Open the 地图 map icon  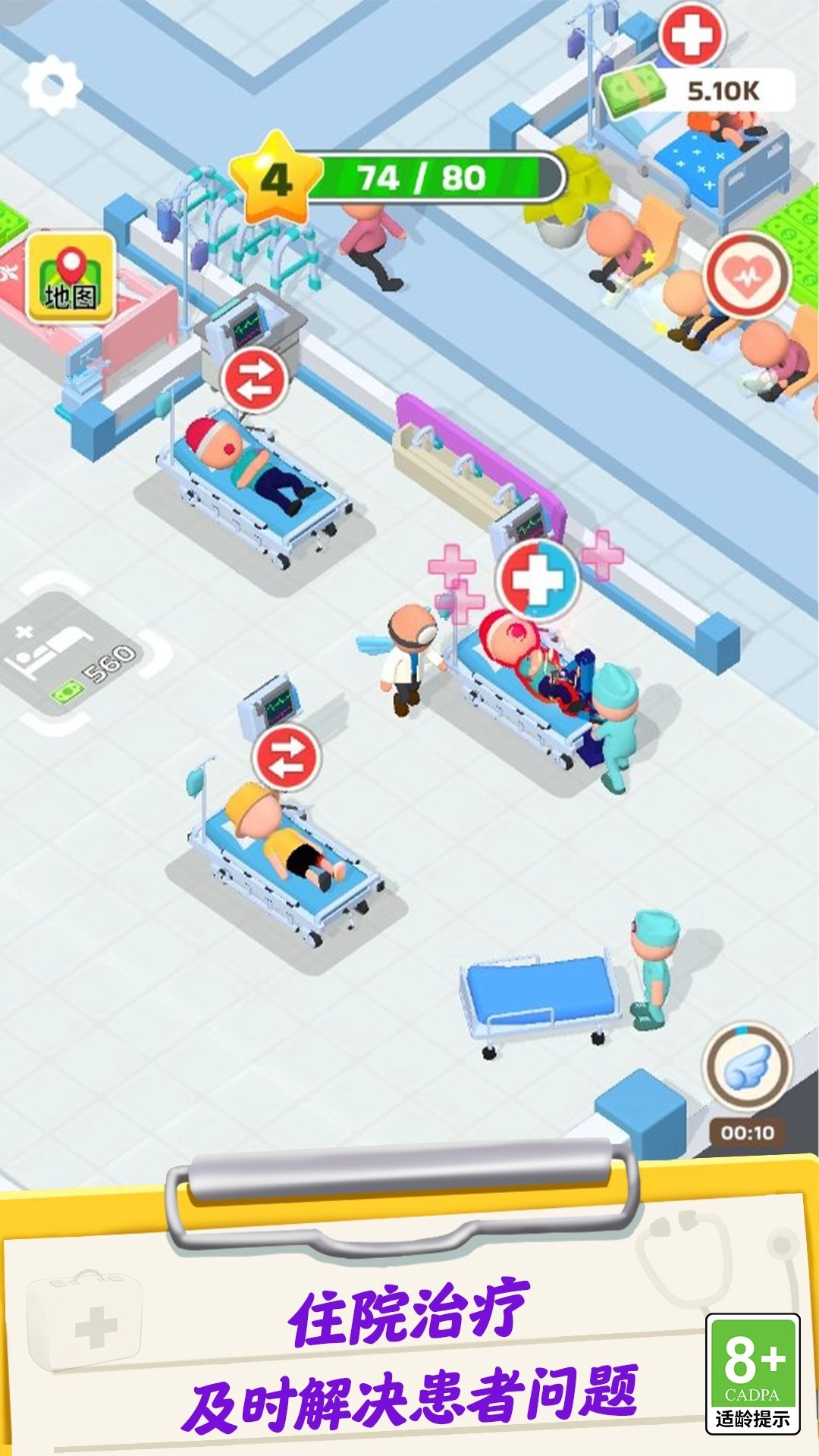[72, 277]
